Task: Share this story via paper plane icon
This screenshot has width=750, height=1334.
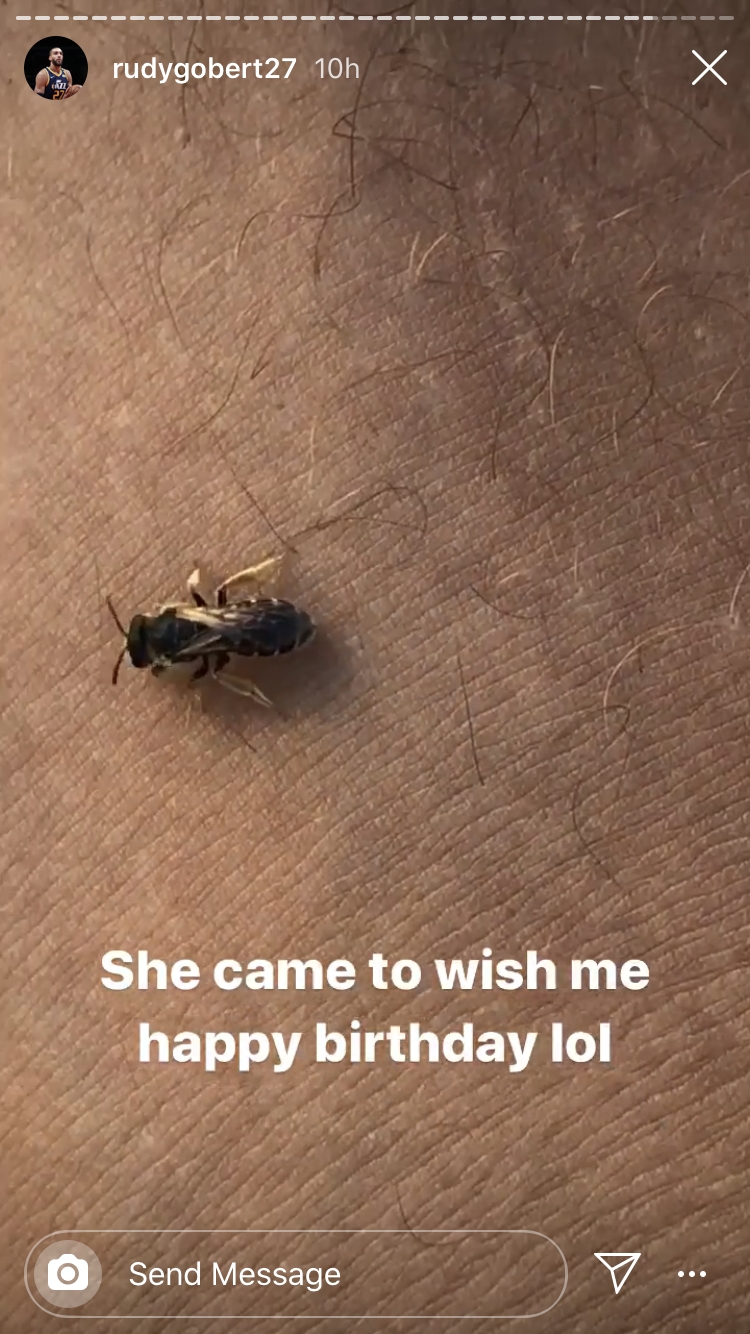Action: (x=617, y=1272)
